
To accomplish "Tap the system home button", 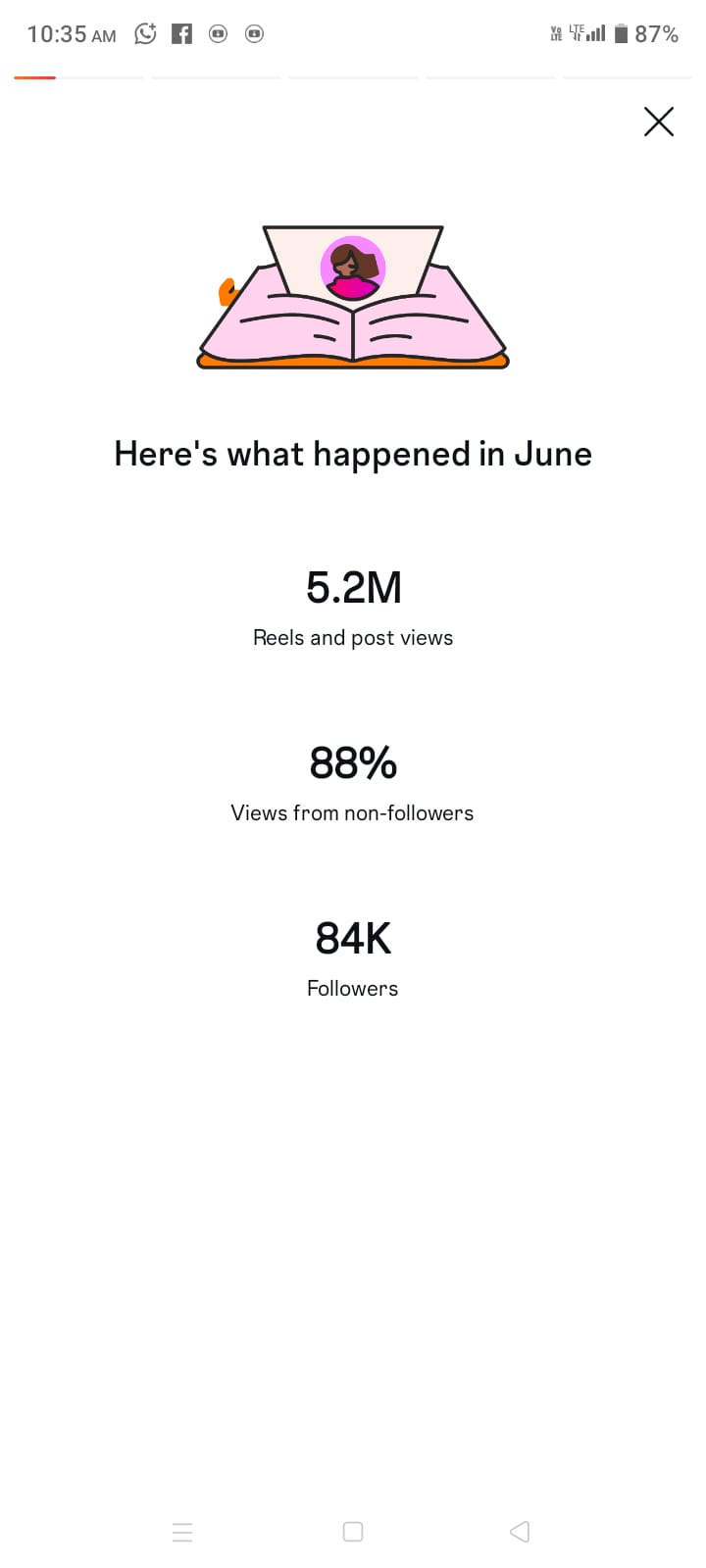I will [x=353, y=1532].
